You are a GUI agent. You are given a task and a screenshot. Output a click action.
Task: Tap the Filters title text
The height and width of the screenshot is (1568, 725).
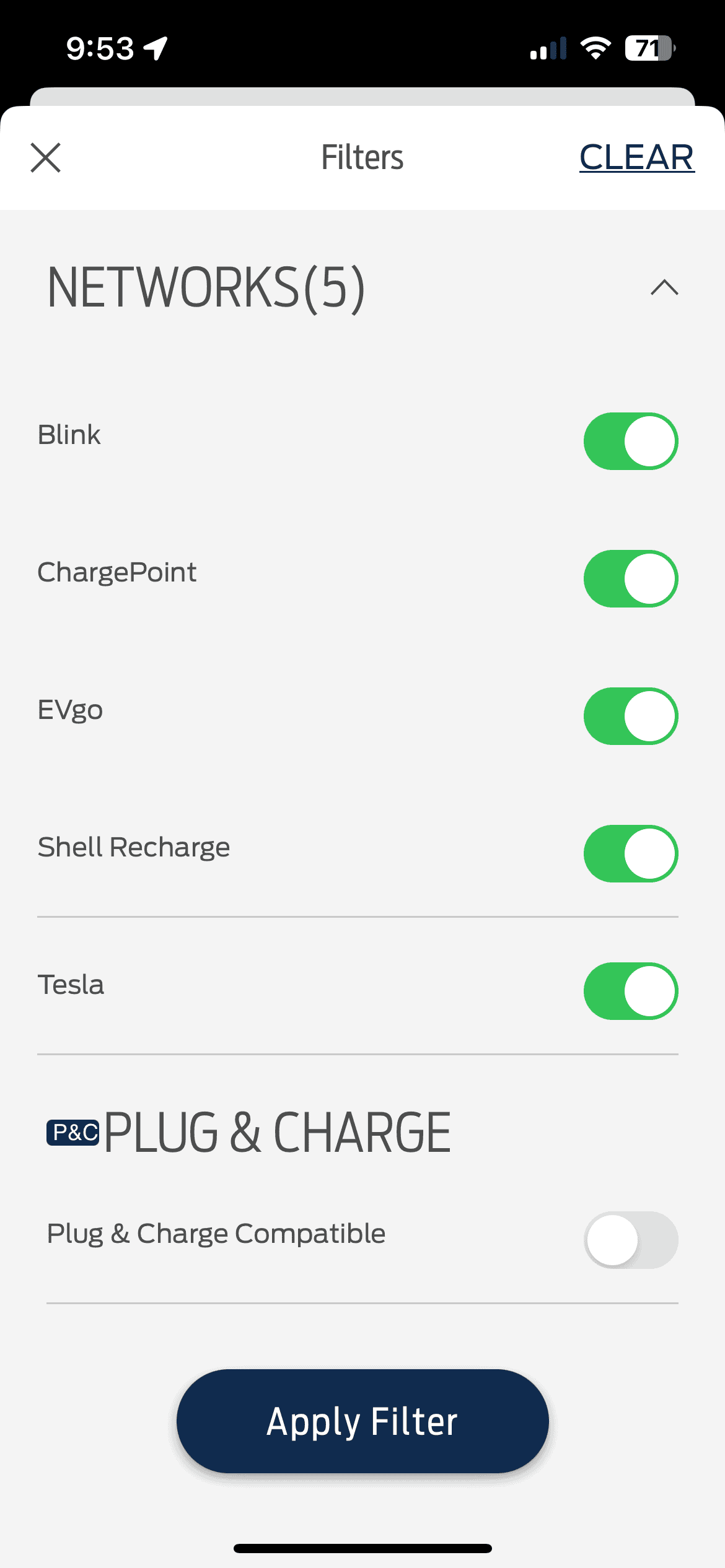pos(362,157)
